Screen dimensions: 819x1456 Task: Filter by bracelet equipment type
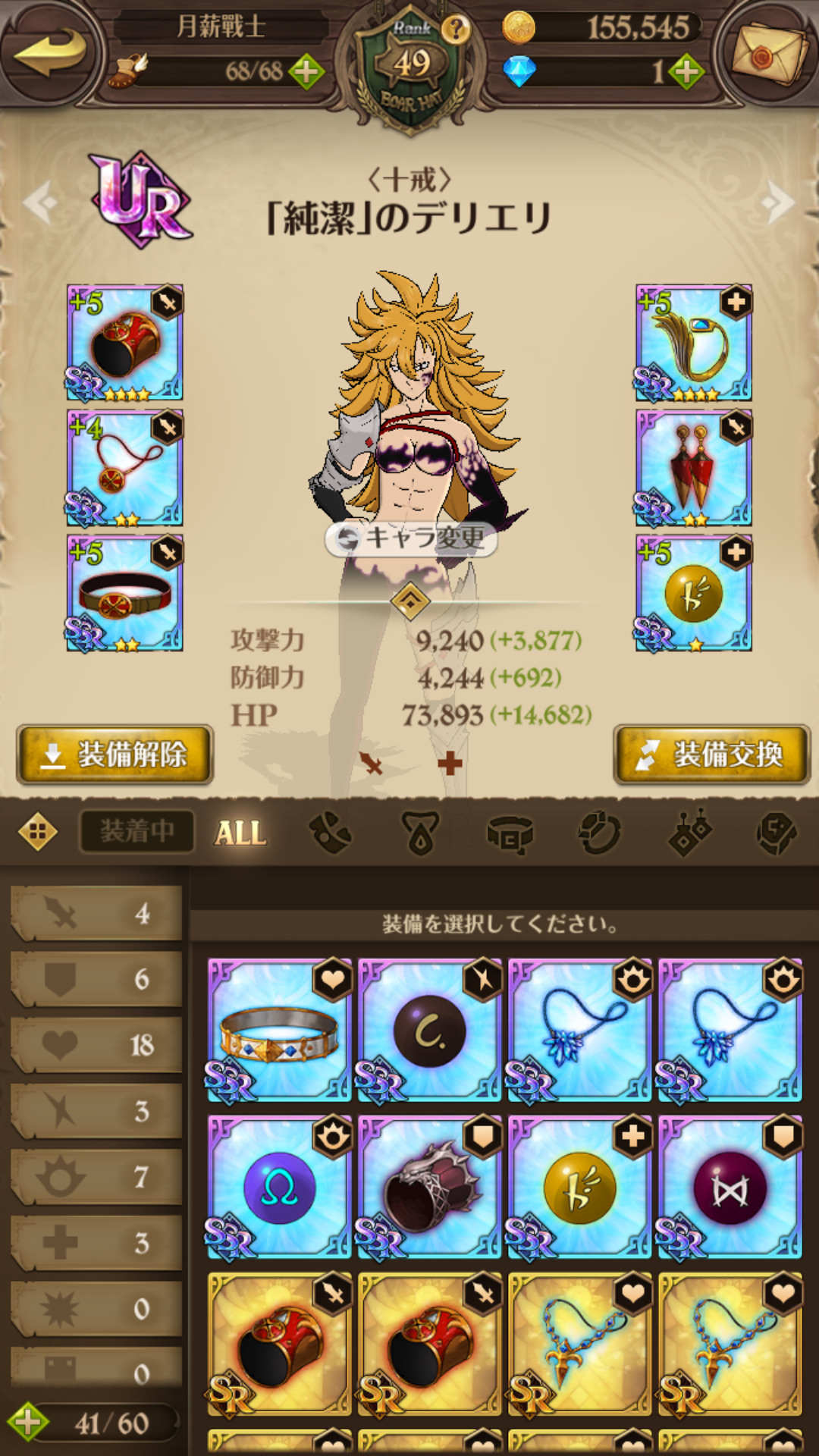[331, 833]
